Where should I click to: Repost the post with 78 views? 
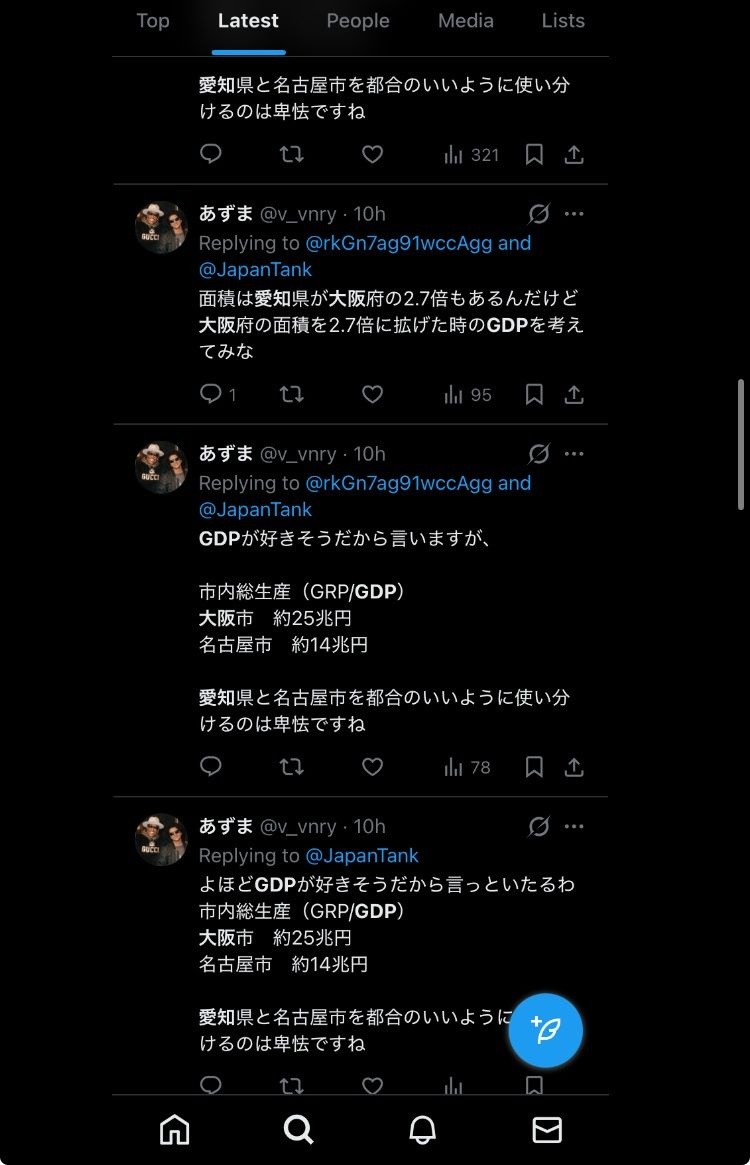point(291,767)
